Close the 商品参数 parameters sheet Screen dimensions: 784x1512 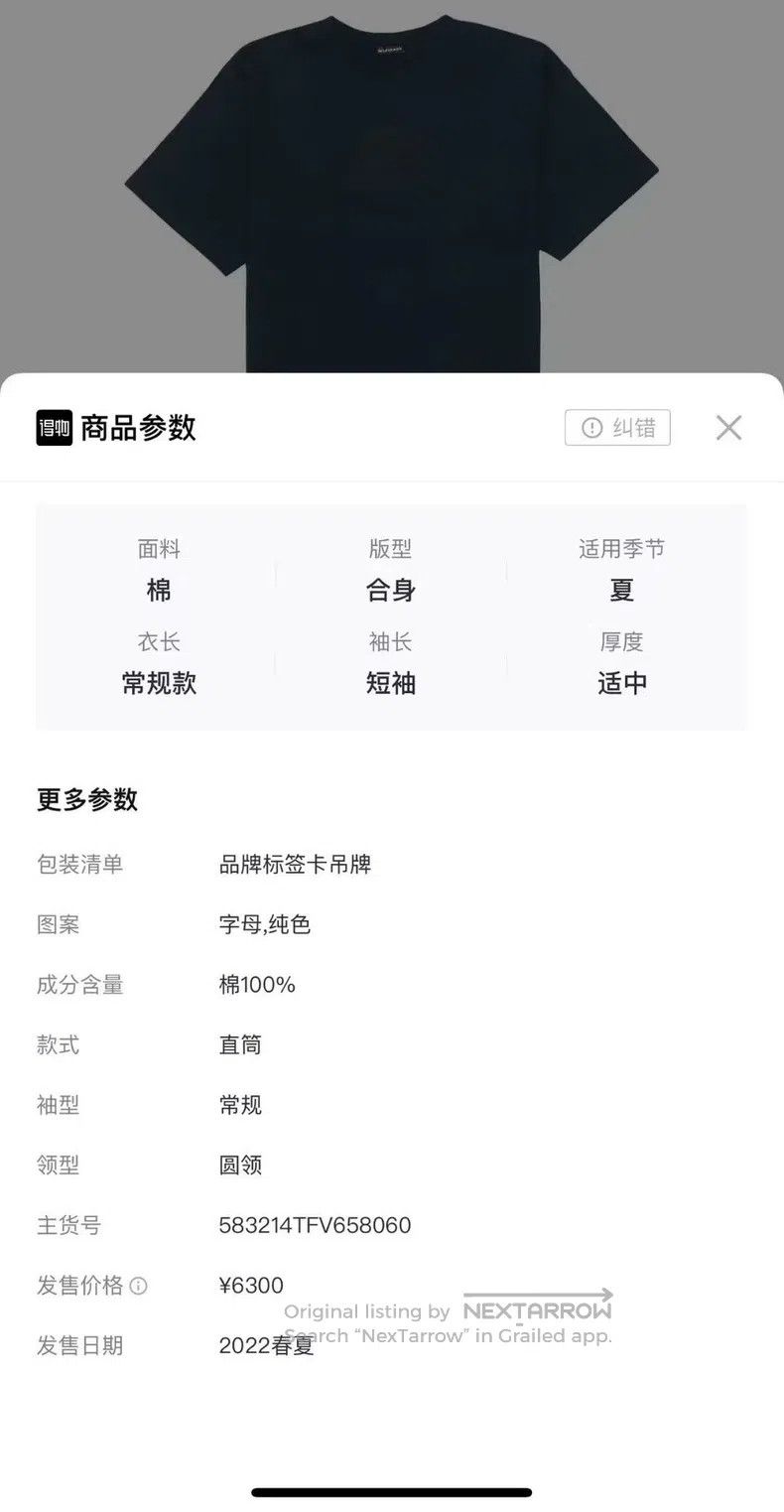coord(728,428)
